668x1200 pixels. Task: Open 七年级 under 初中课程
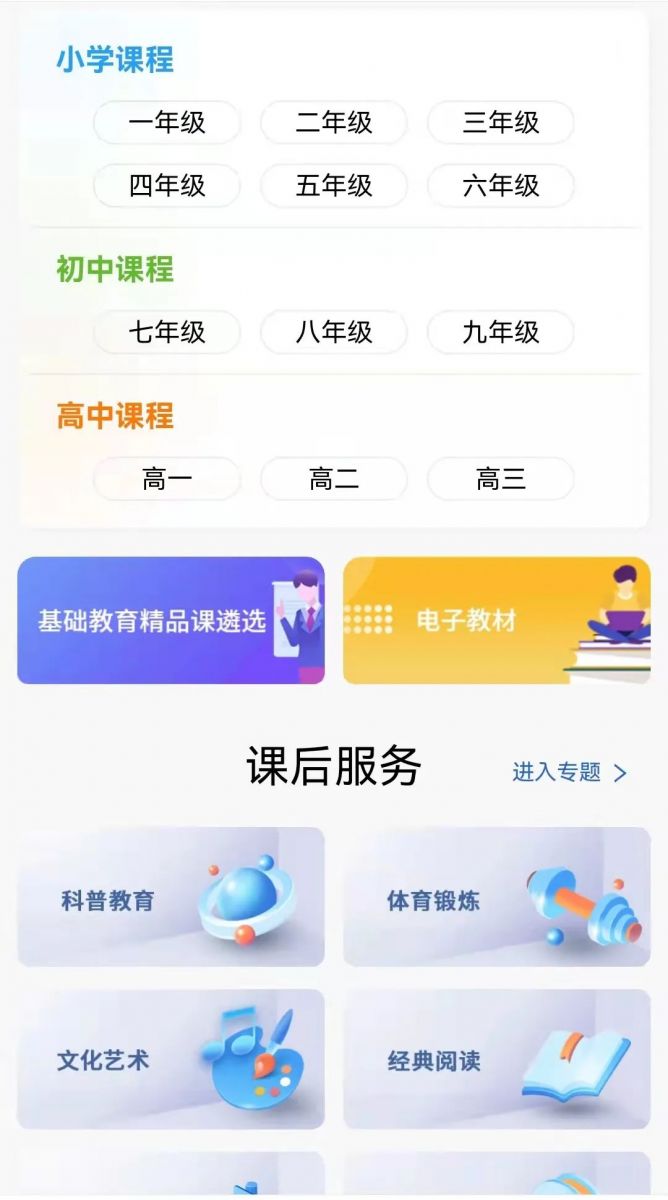[167, 332]
